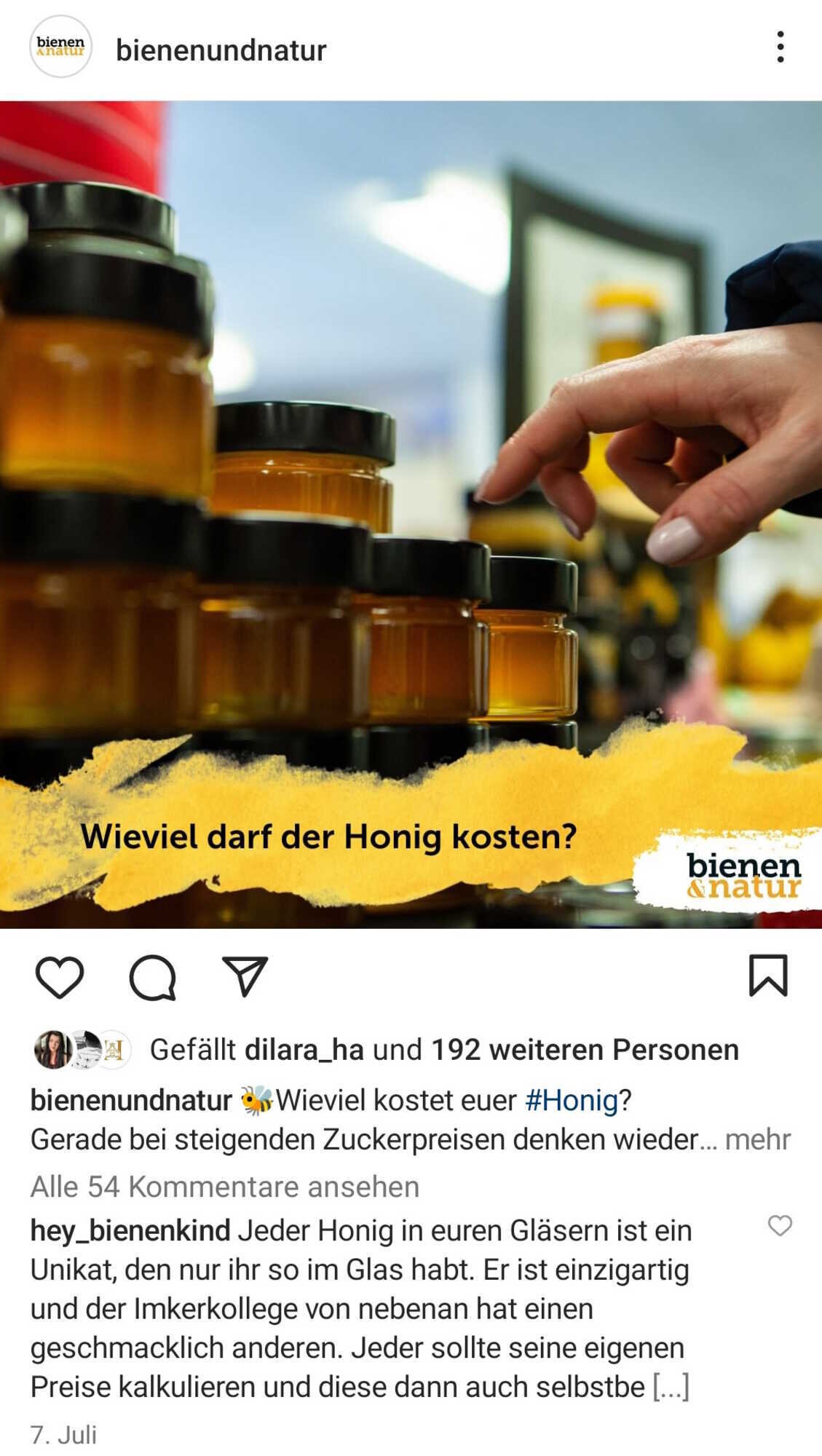Viewport: 822px width, 1456px height.
Task: Open the bienenundnatur username in post header
Action: (x=221, y=50)
